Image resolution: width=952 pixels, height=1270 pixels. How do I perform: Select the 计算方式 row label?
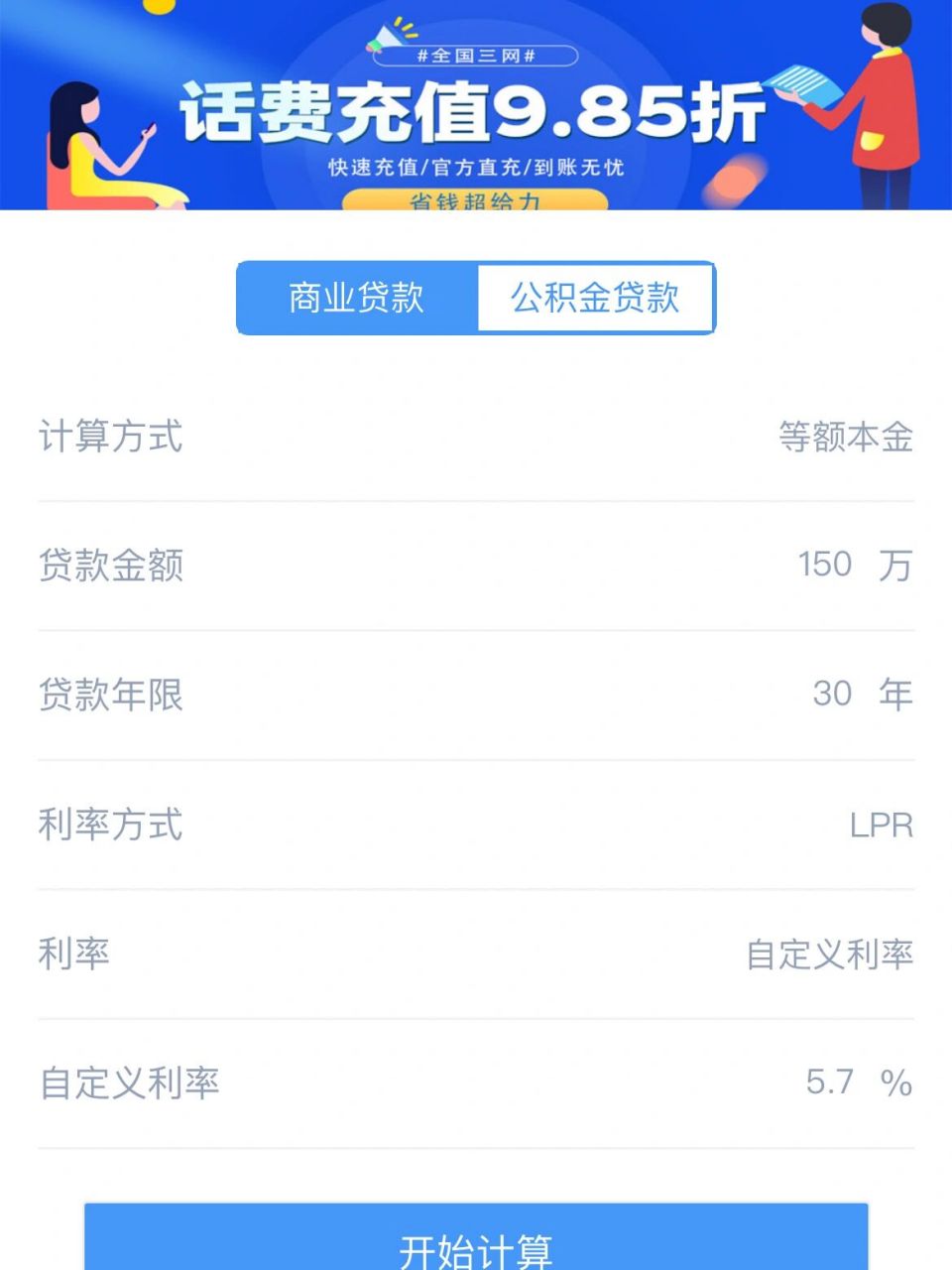click(111, 437)
